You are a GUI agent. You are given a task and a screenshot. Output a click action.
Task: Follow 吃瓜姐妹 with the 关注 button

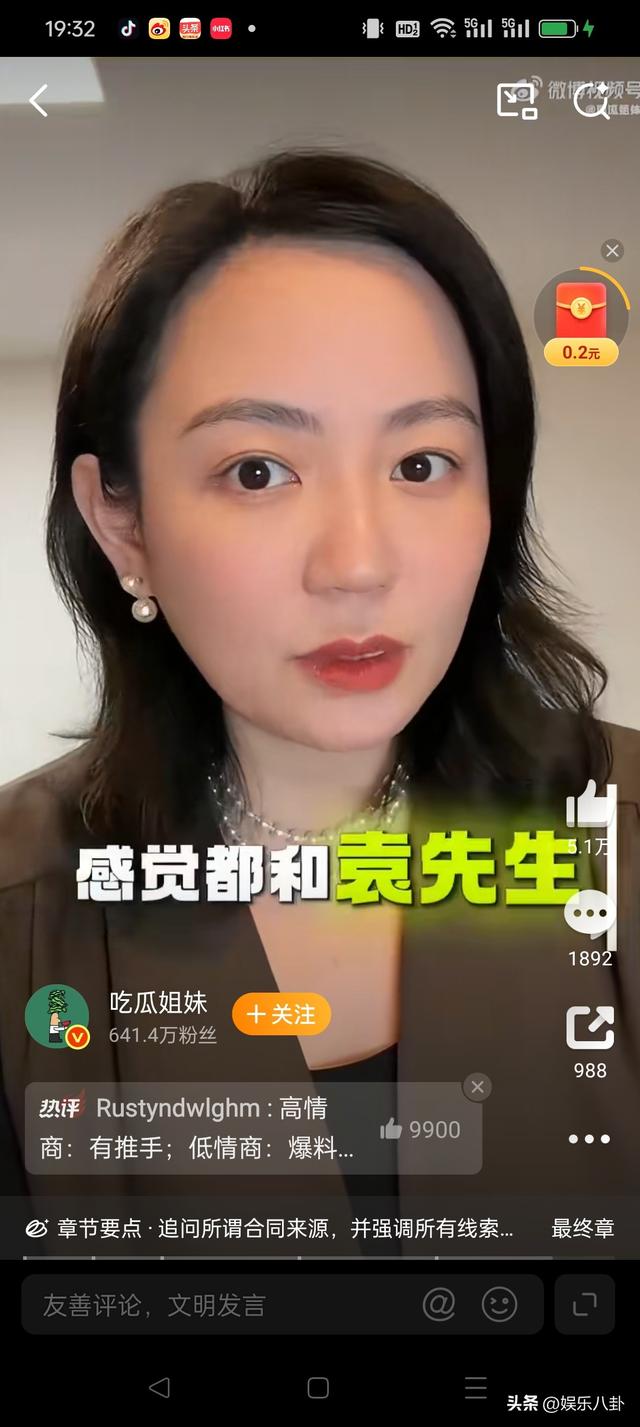coord(281,1015)
